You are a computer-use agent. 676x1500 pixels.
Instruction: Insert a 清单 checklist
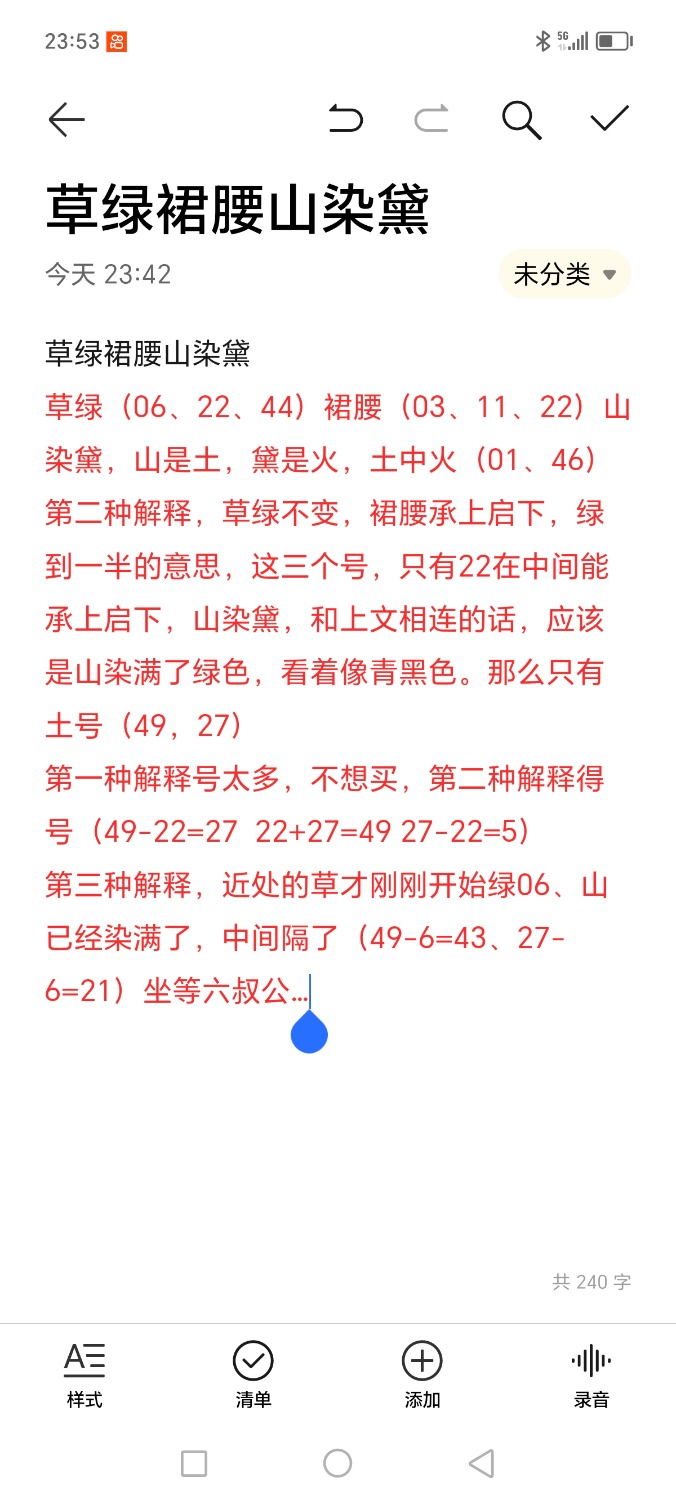253,1374
